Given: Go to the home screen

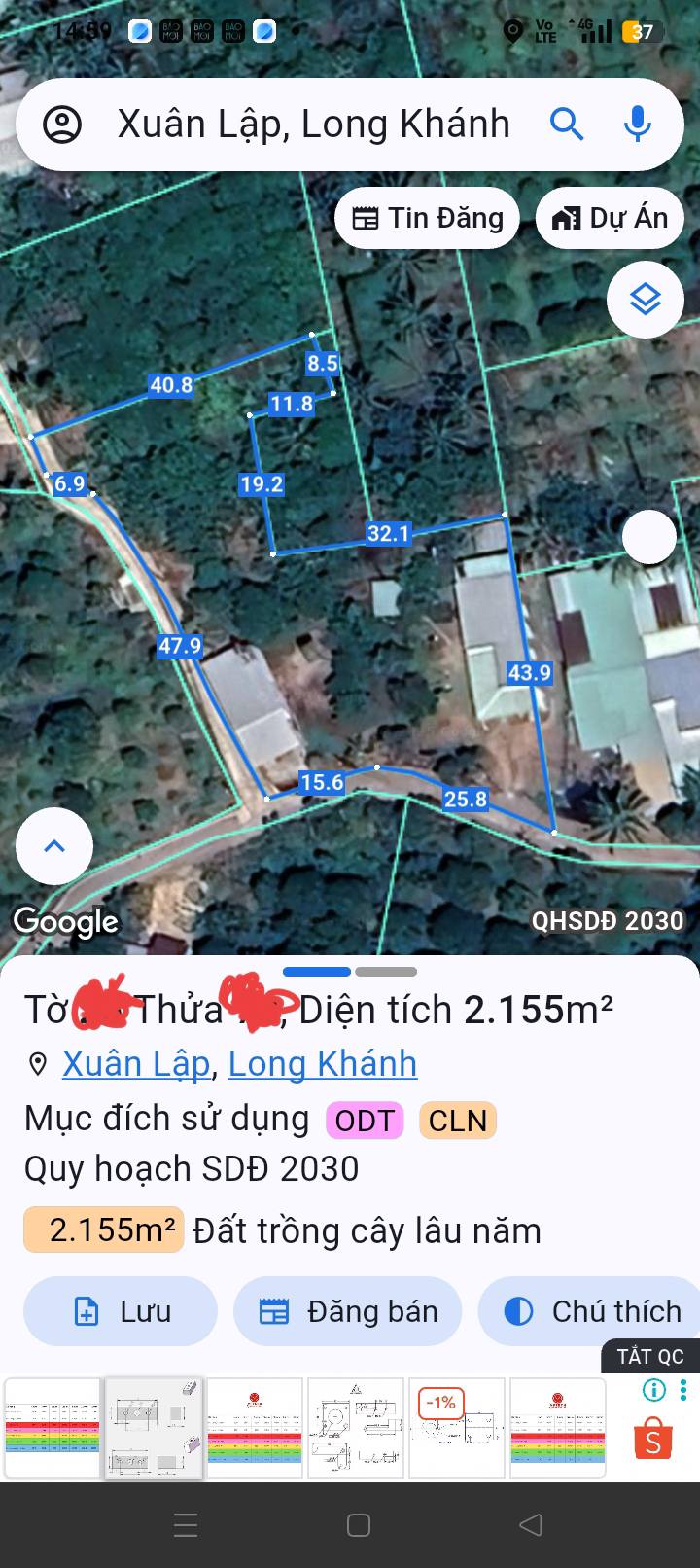Looking at the screenshot, I should [359, 1525].
